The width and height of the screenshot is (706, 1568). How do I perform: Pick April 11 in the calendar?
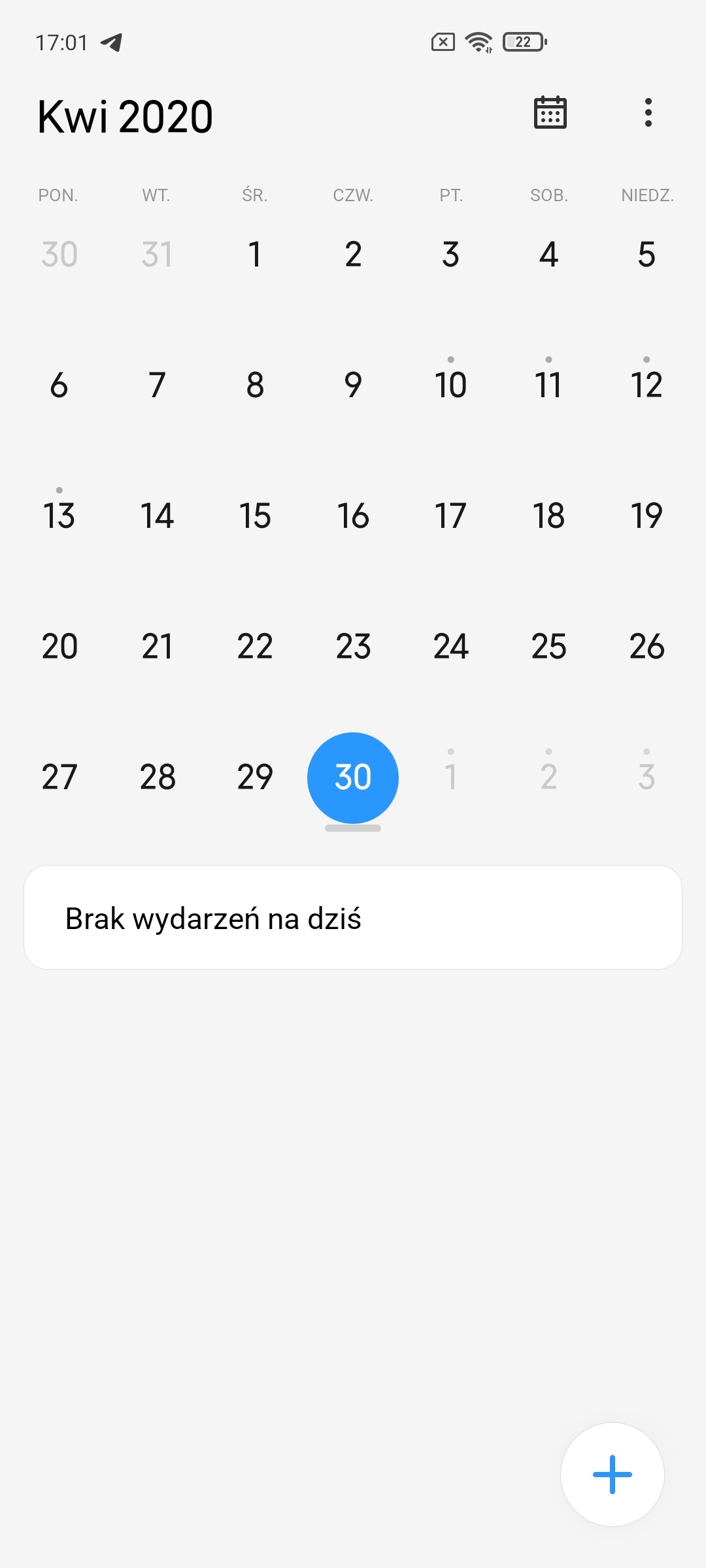[548, 384]
